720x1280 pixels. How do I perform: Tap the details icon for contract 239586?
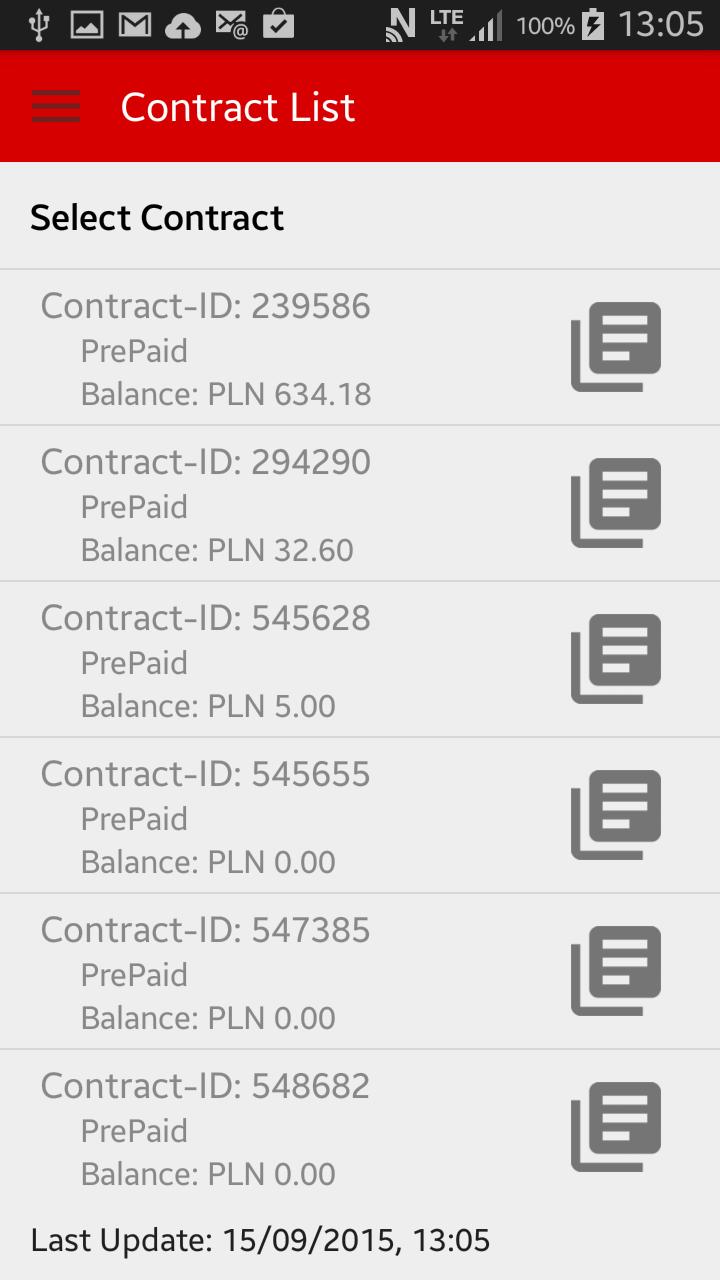click(616, 347)
